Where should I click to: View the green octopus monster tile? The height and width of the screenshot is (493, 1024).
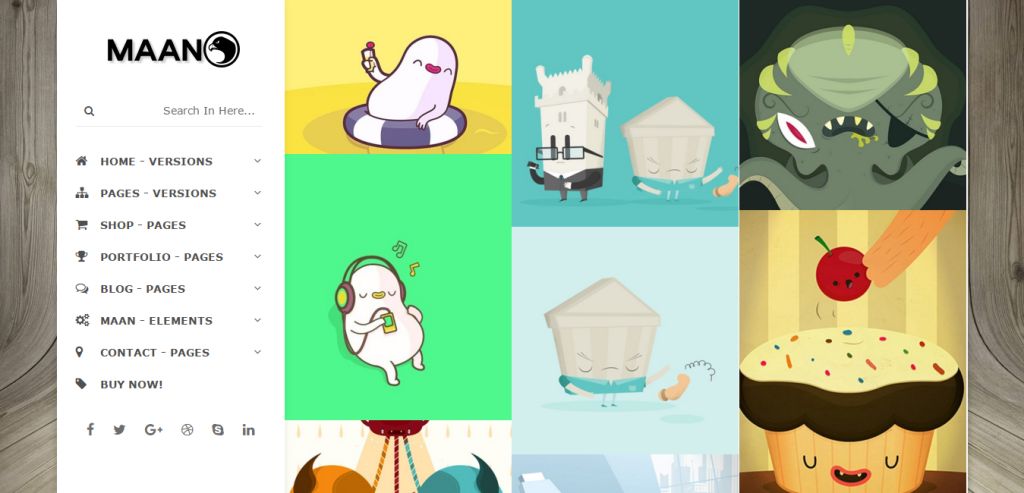point(853,105)
